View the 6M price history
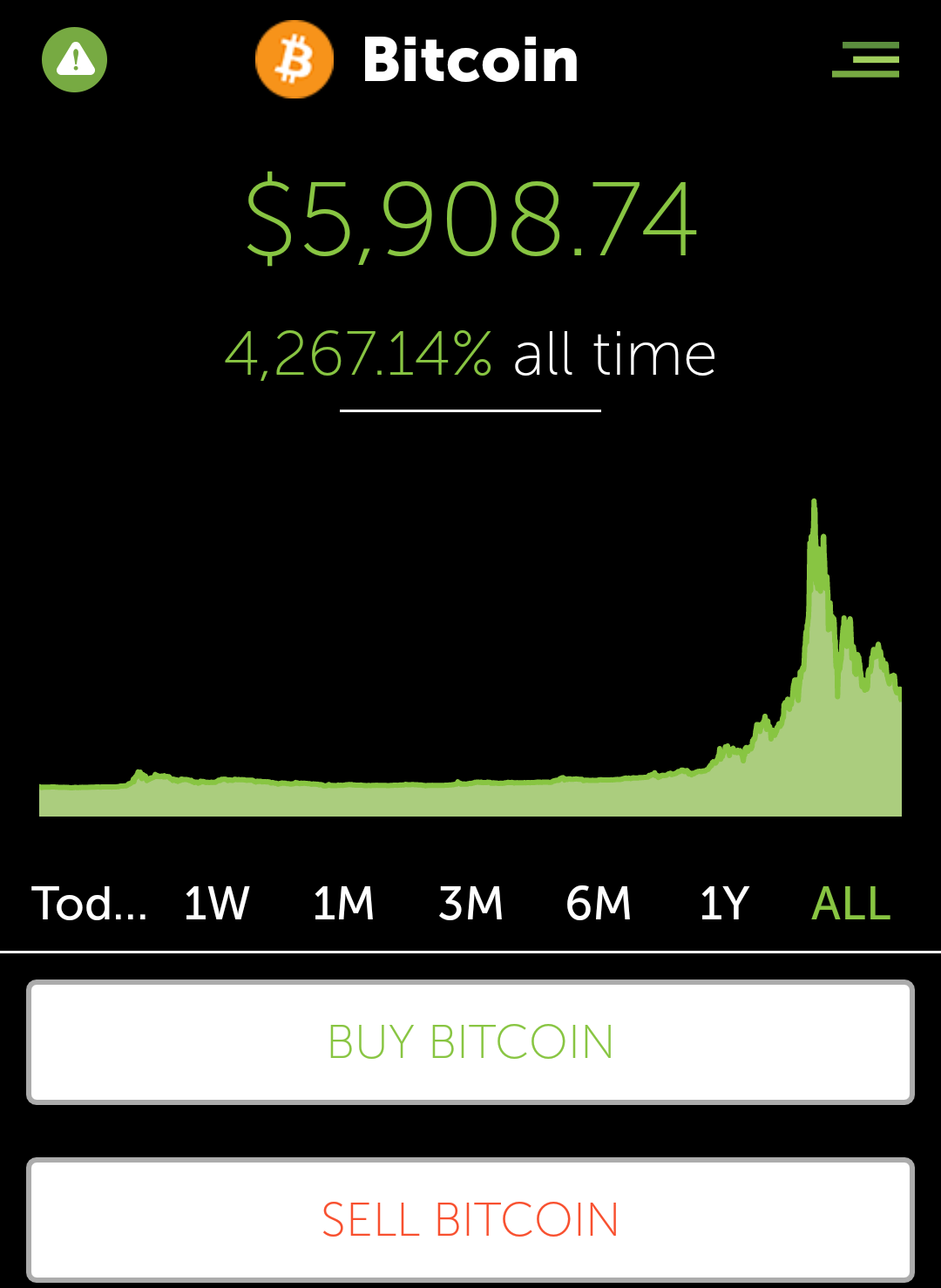941x1288 pixels. pyautogui.click(x=598, y=904)
